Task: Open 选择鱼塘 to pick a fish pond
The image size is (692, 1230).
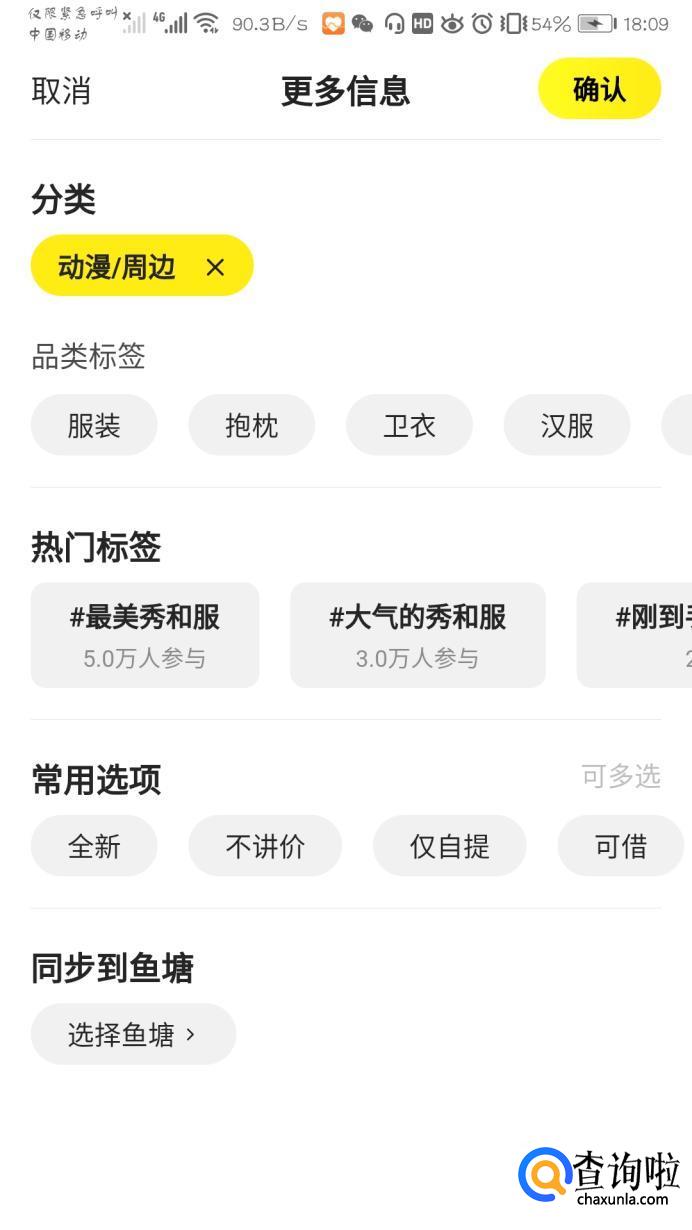Action: click(133, 1034)
